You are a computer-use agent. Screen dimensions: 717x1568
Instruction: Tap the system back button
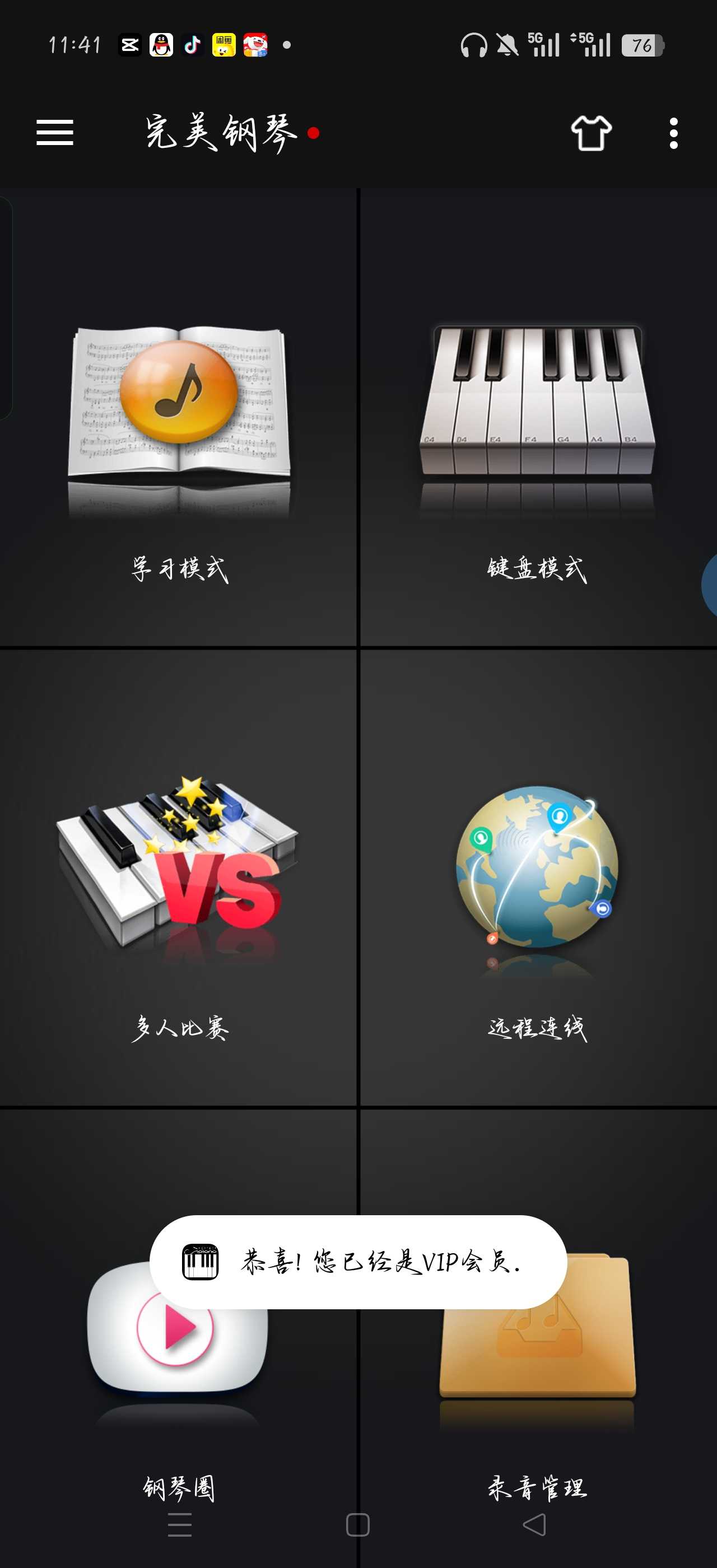534,1525
